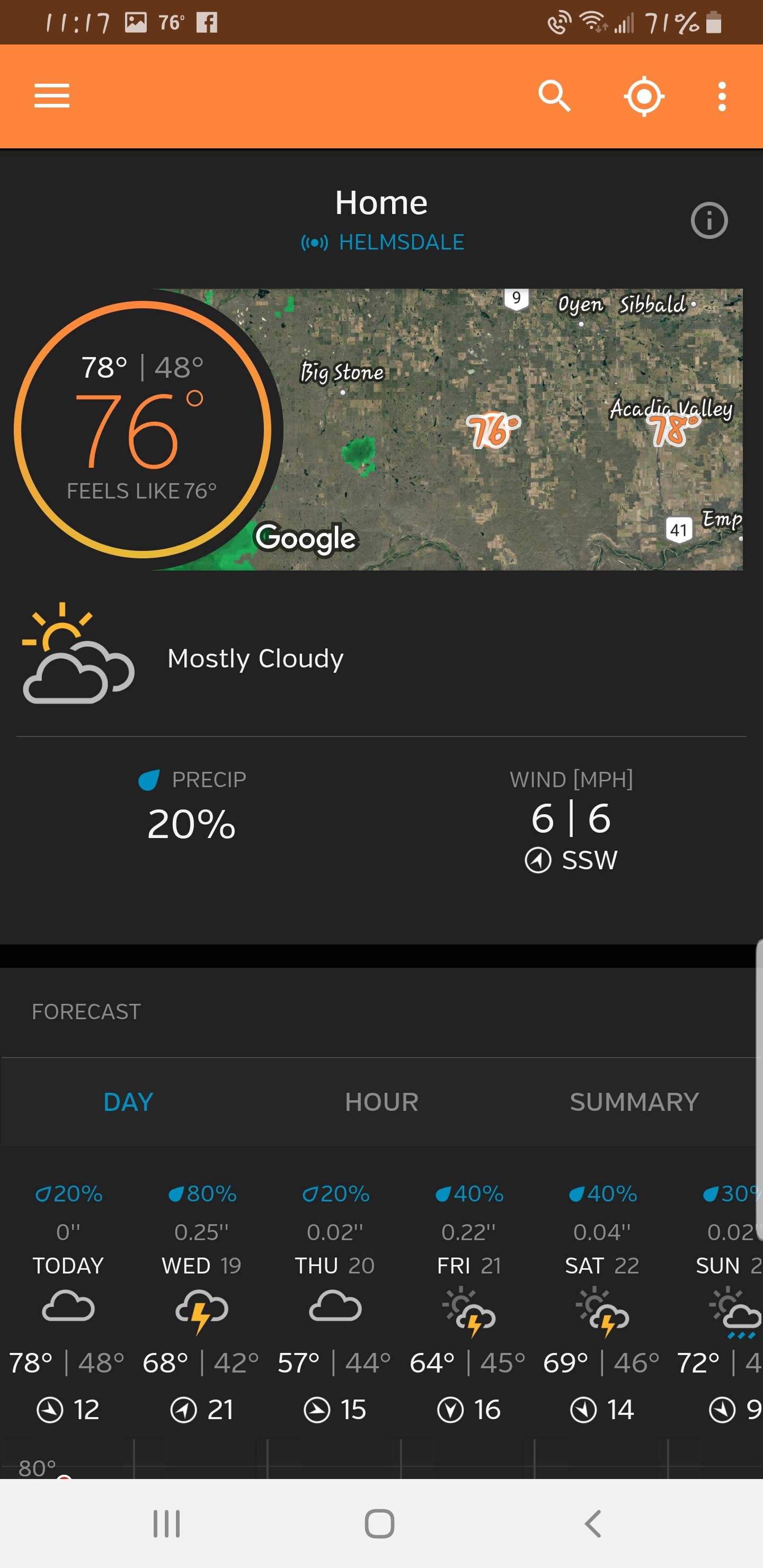
Task: Select the DAY forecast tab
Action: tap(128, 1102)
